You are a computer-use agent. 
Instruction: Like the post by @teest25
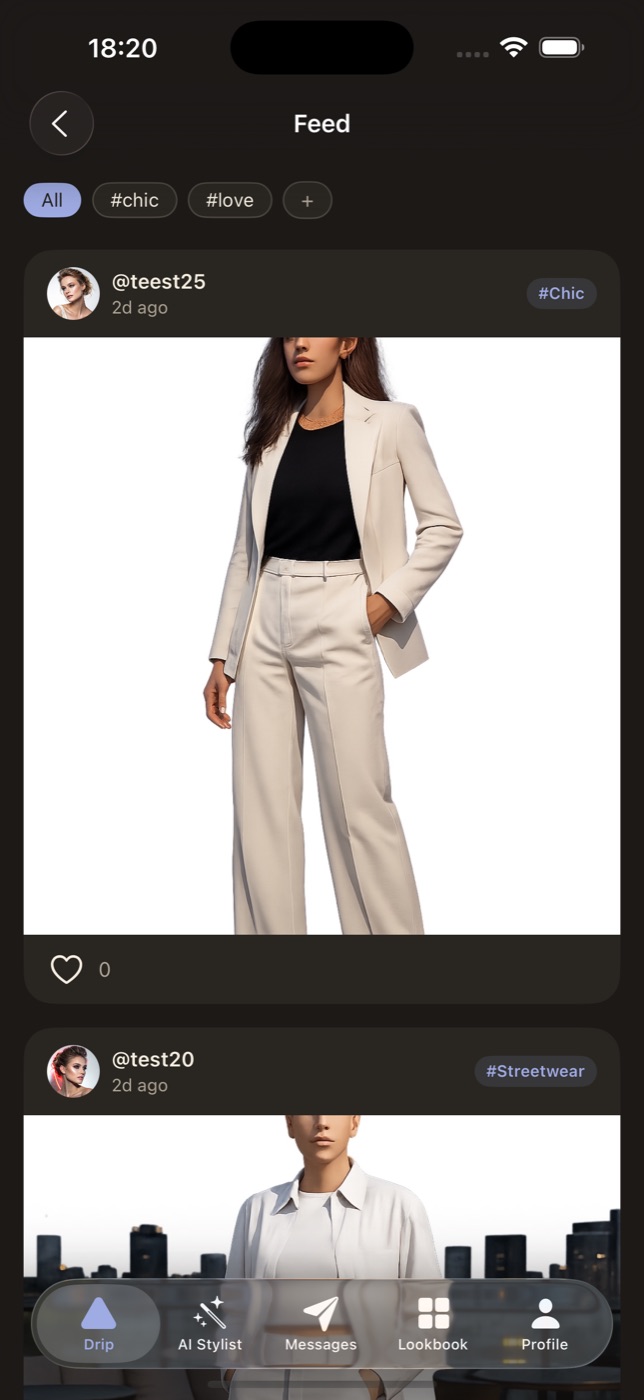[67, 969]
